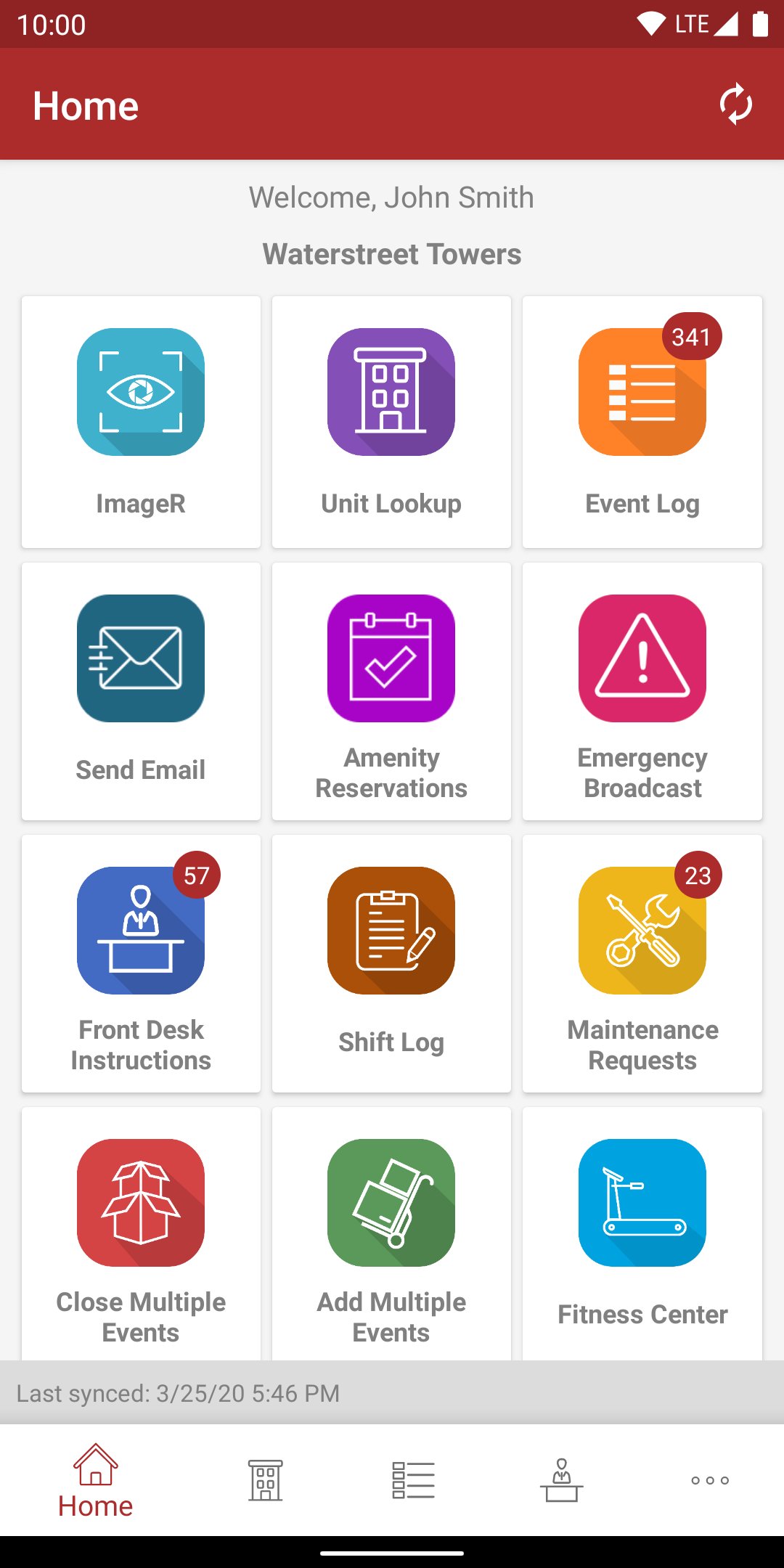This screenshot has width=784, height=1568.
Task: Go to Amenity Reservations
Action: coord(391,690)
